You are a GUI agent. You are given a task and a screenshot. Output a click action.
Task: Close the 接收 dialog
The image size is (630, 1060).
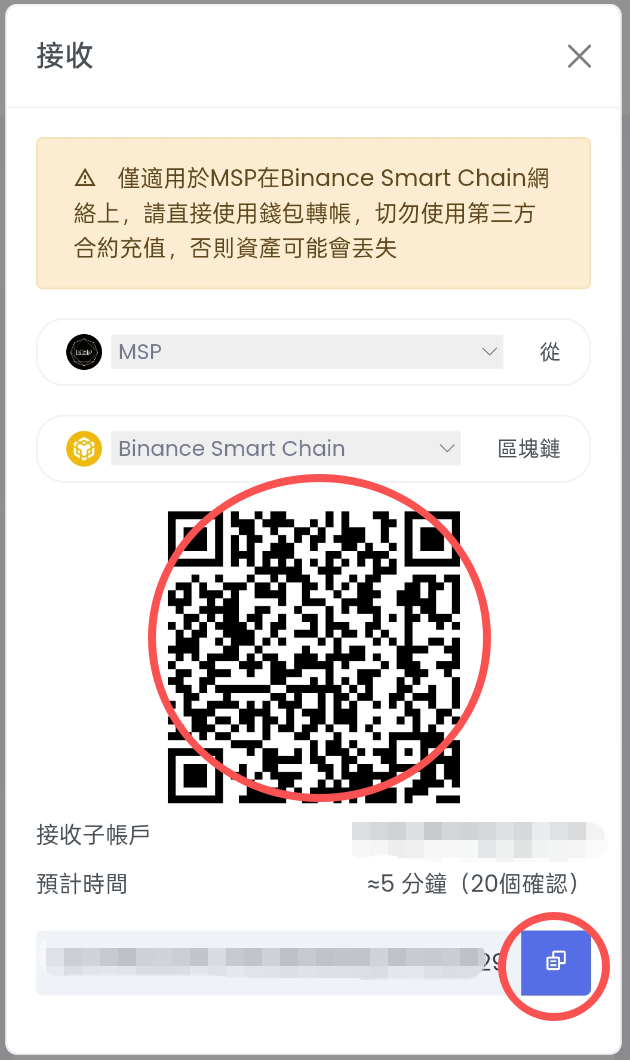point(579,56)
